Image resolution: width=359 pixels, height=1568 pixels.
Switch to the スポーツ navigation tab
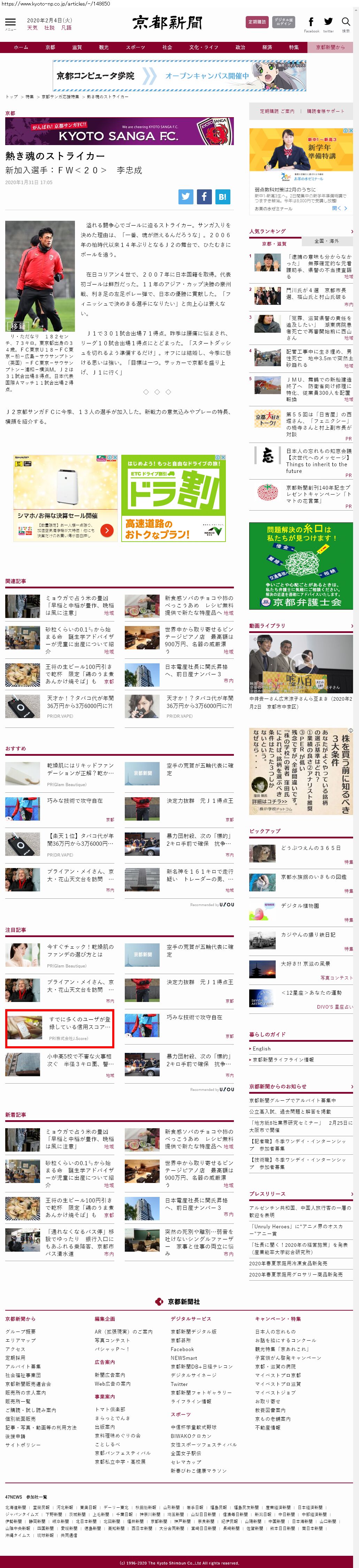pos(135,47)
